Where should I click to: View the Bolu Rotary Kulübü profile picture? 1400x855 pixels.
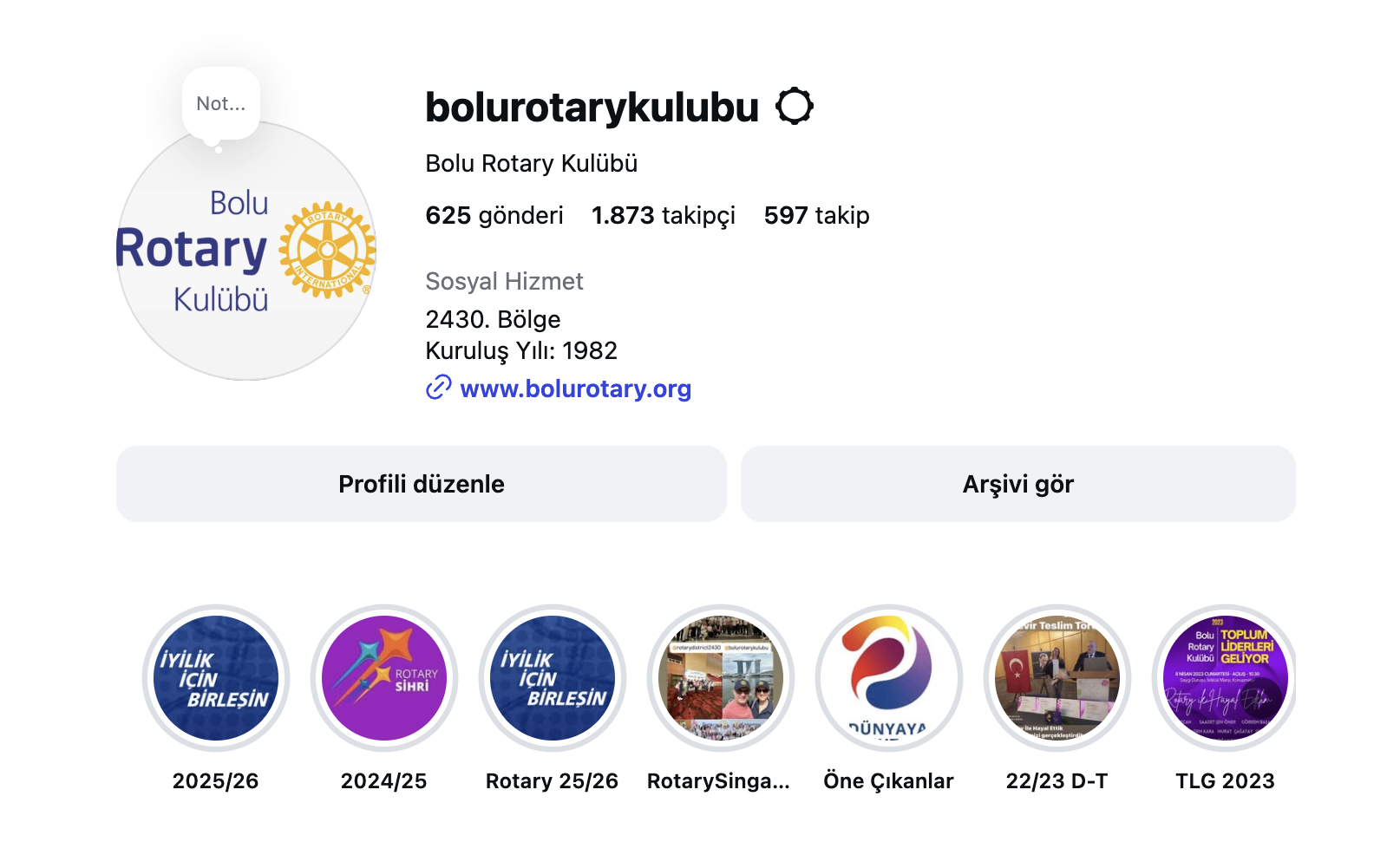click(246, 251)
